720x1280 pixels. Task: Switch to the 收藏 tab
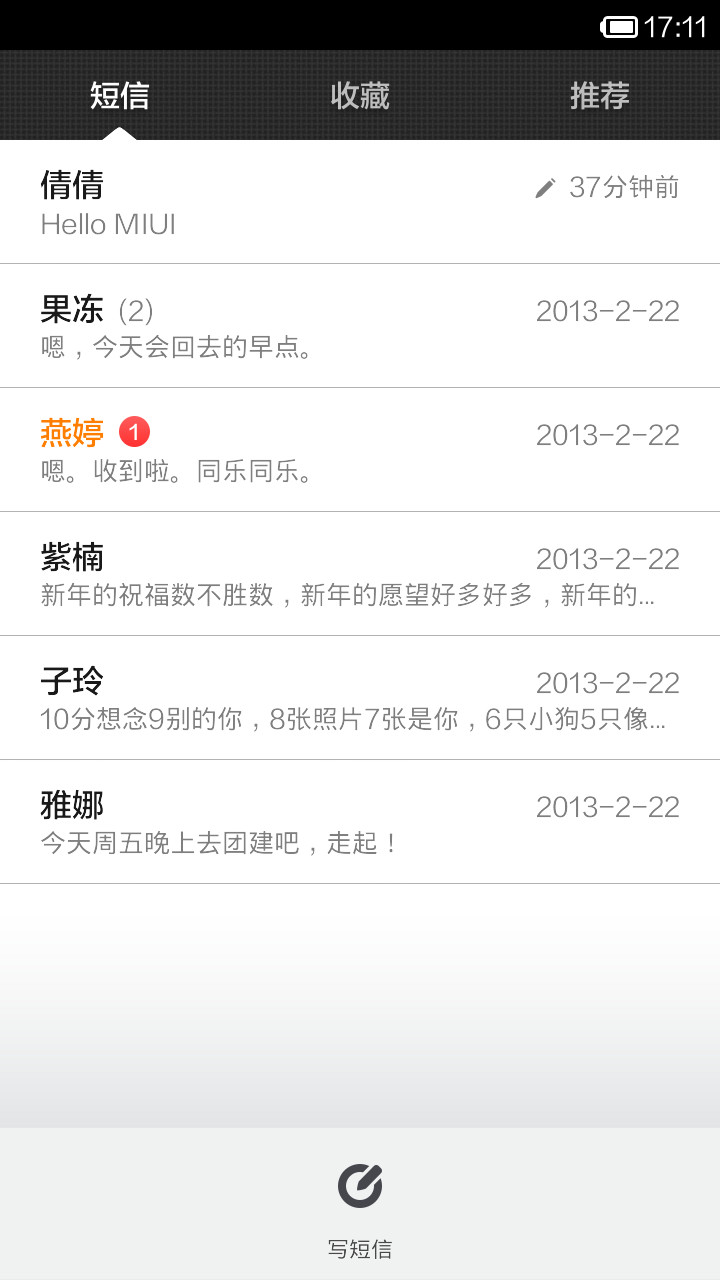point(360,96)
